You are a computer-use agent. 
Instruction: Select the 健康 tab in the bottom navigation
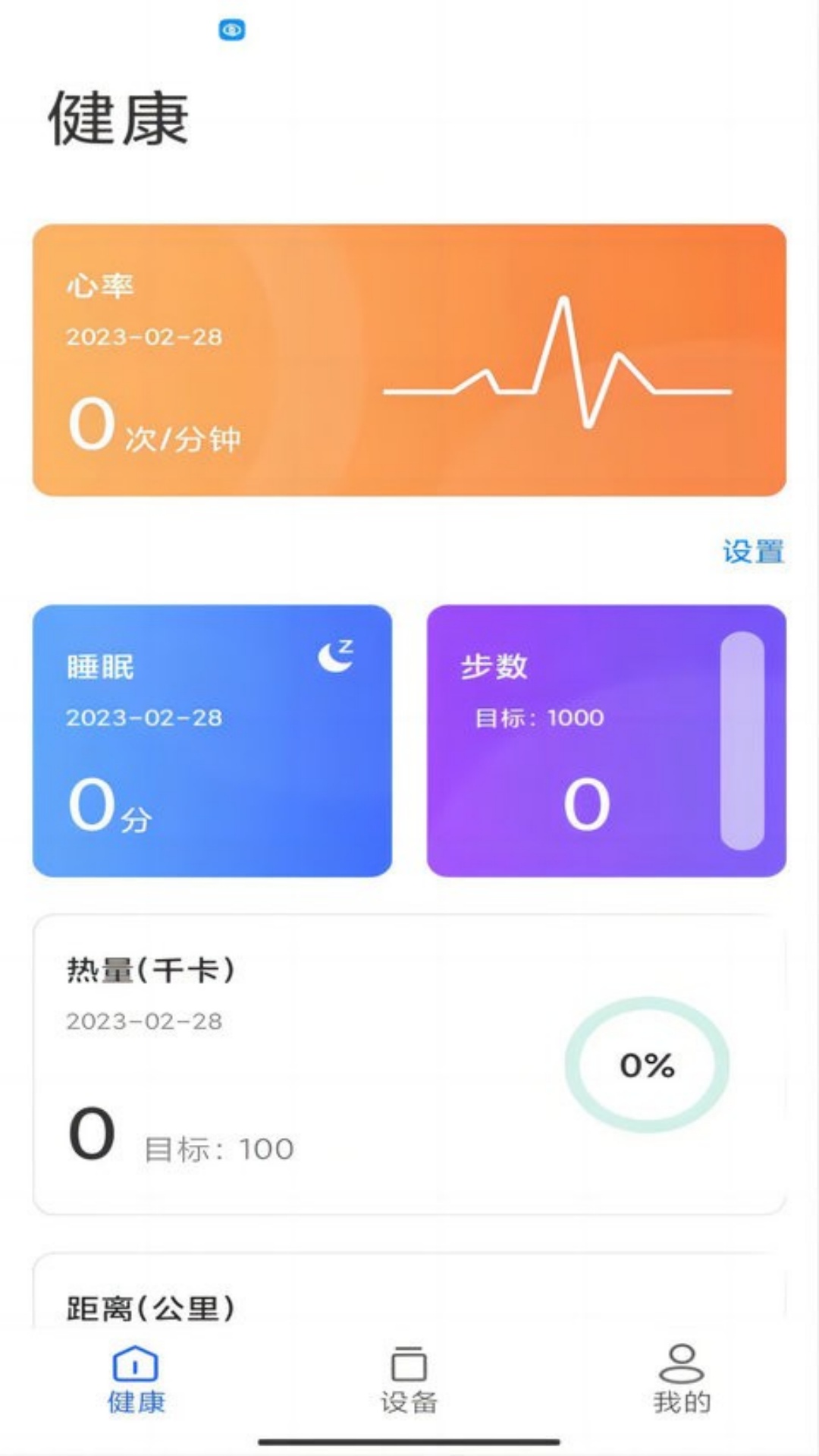click(x=136, y=1380)
